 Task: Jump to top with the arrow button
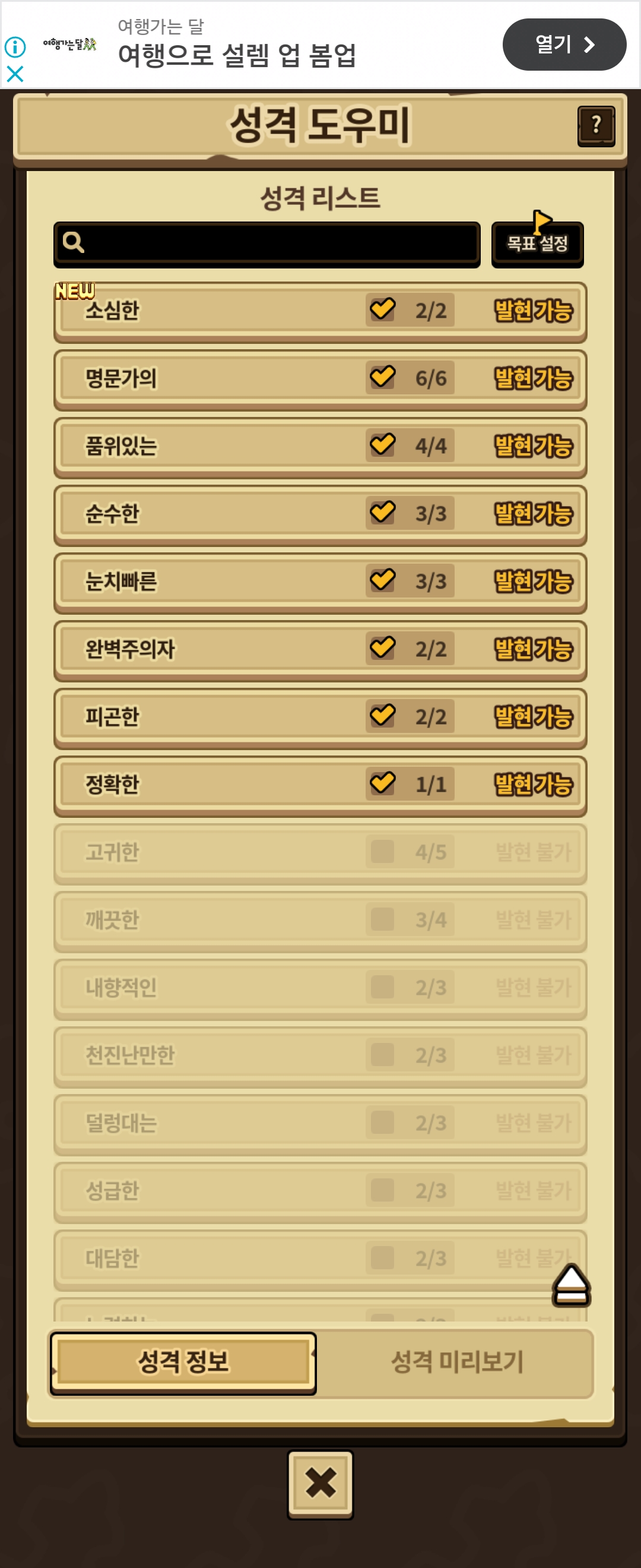click(570, 1284)
